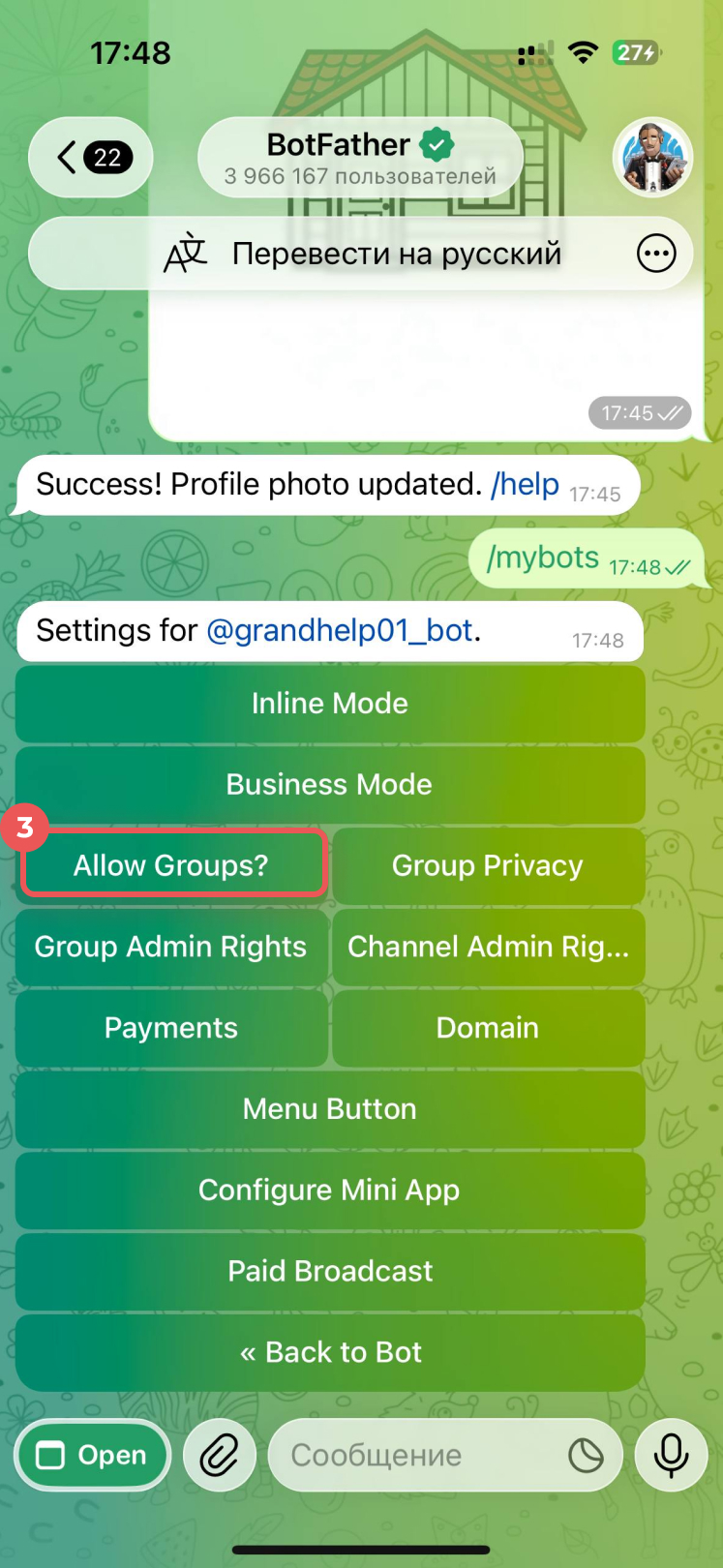Select Configure Mini App
This screenshot has height=1568, width=723.
click(x=330, y=1190)
